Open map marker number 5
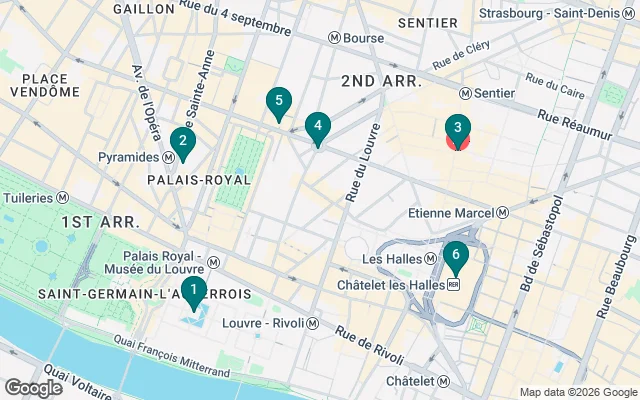 [x=278, y=101]
